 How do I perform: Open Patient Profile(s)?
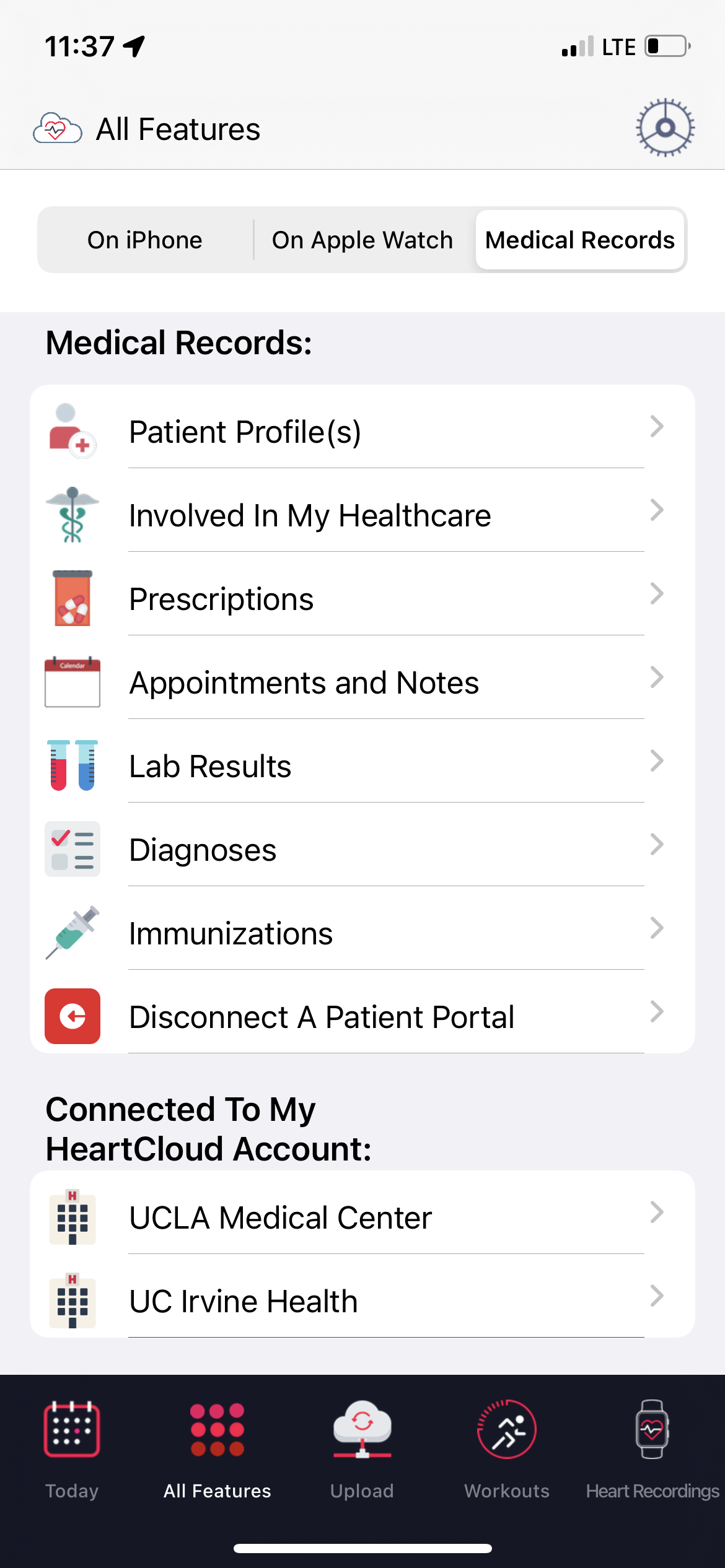click(362, 427)
